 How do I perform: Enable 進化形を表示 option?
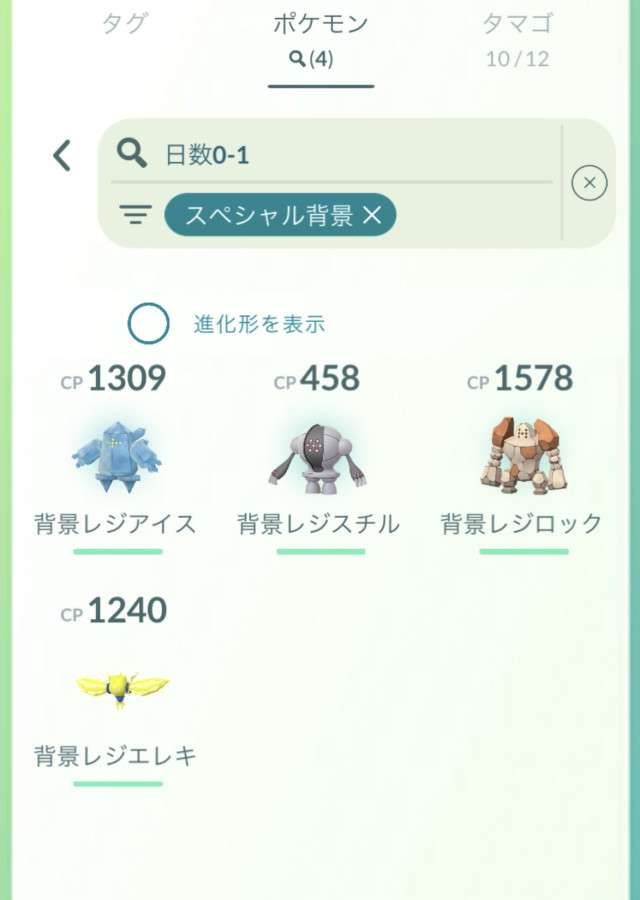point(149,323)
